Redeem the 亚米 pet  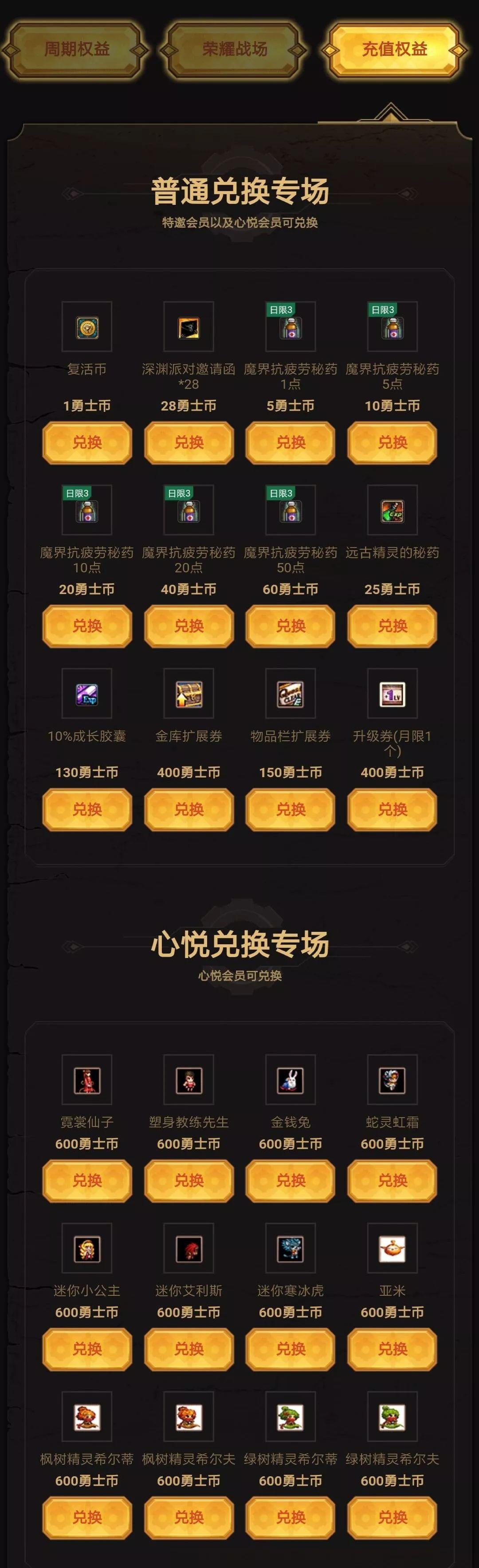(x=392, y=1349)
